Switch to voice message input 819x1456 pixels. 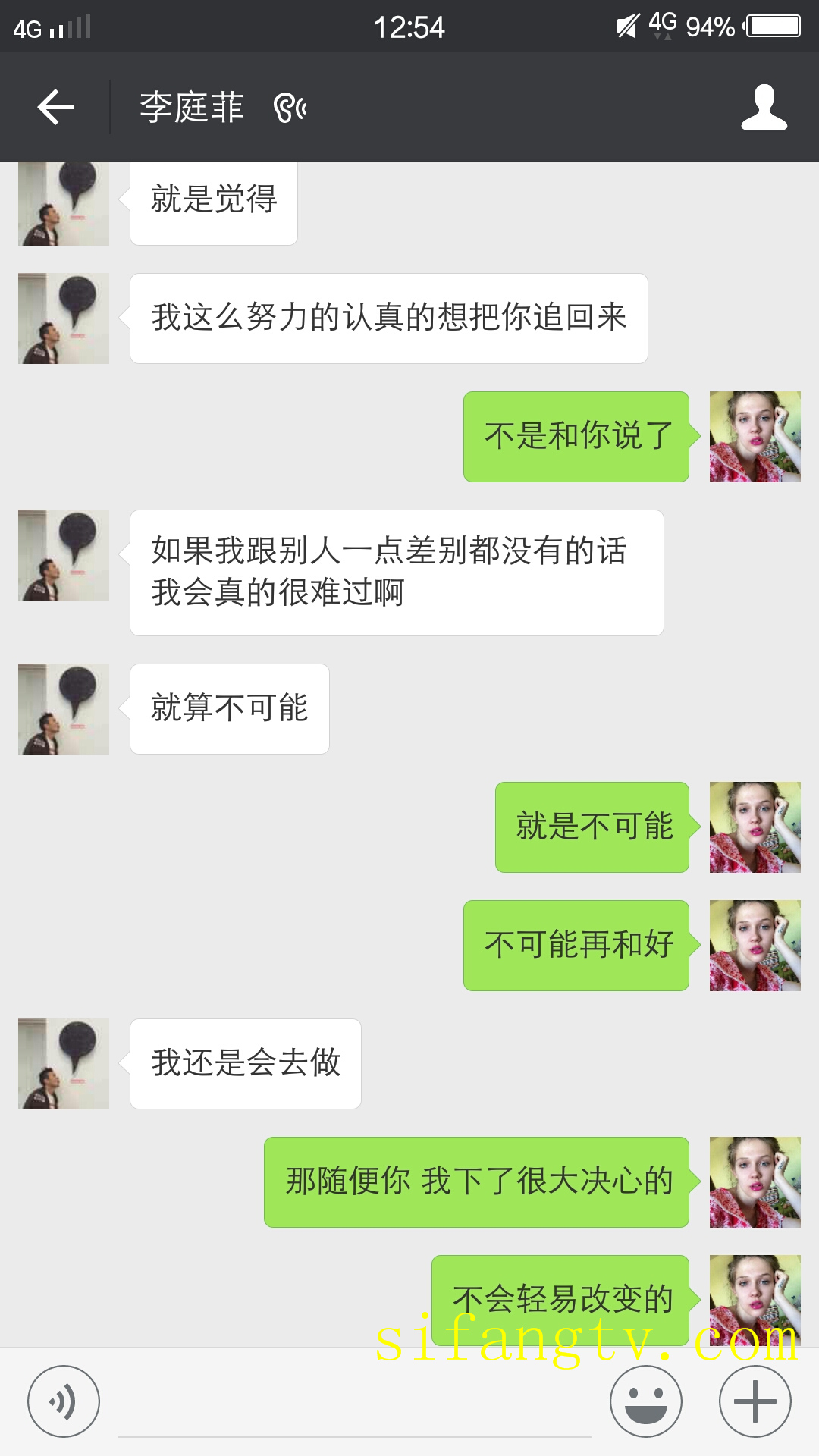pyautogui.click(x=64, y=1401)
